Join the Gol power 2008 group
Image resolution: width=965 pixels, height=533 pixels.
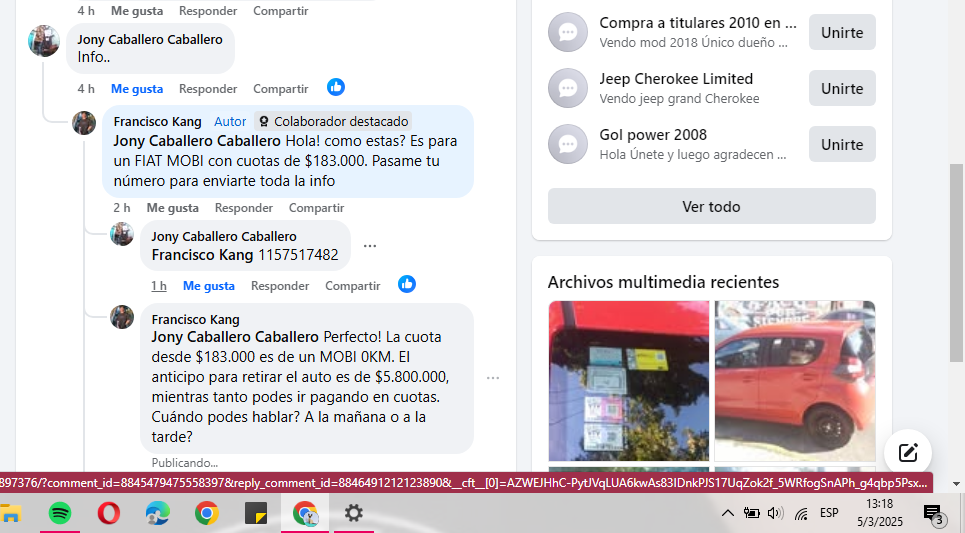pos(841,144)
